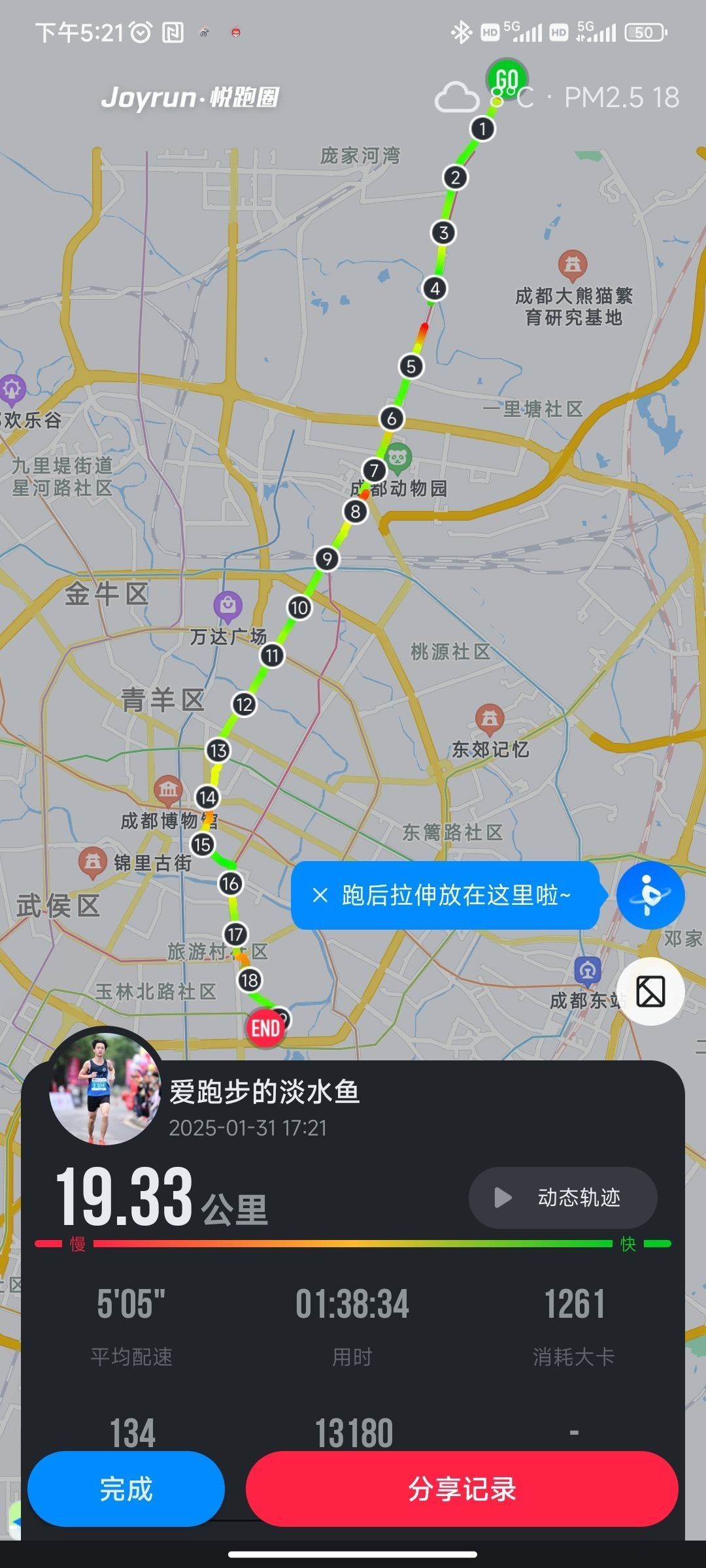Screen dimensions: 706x1568
Task: Play the 动态轨迹 route animation
Action: coord(563,1198)
